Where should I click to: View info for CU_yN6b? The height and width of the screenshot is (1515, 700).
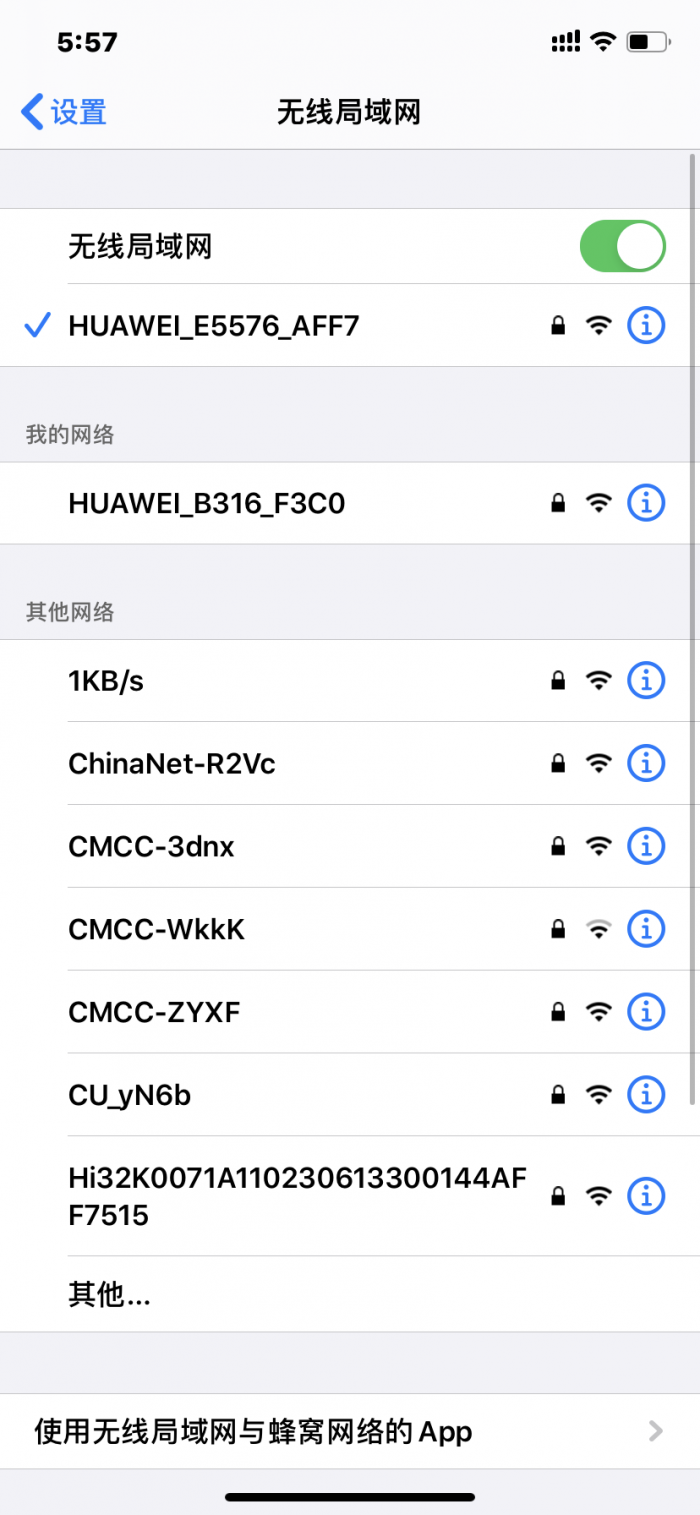(646, 1096)
